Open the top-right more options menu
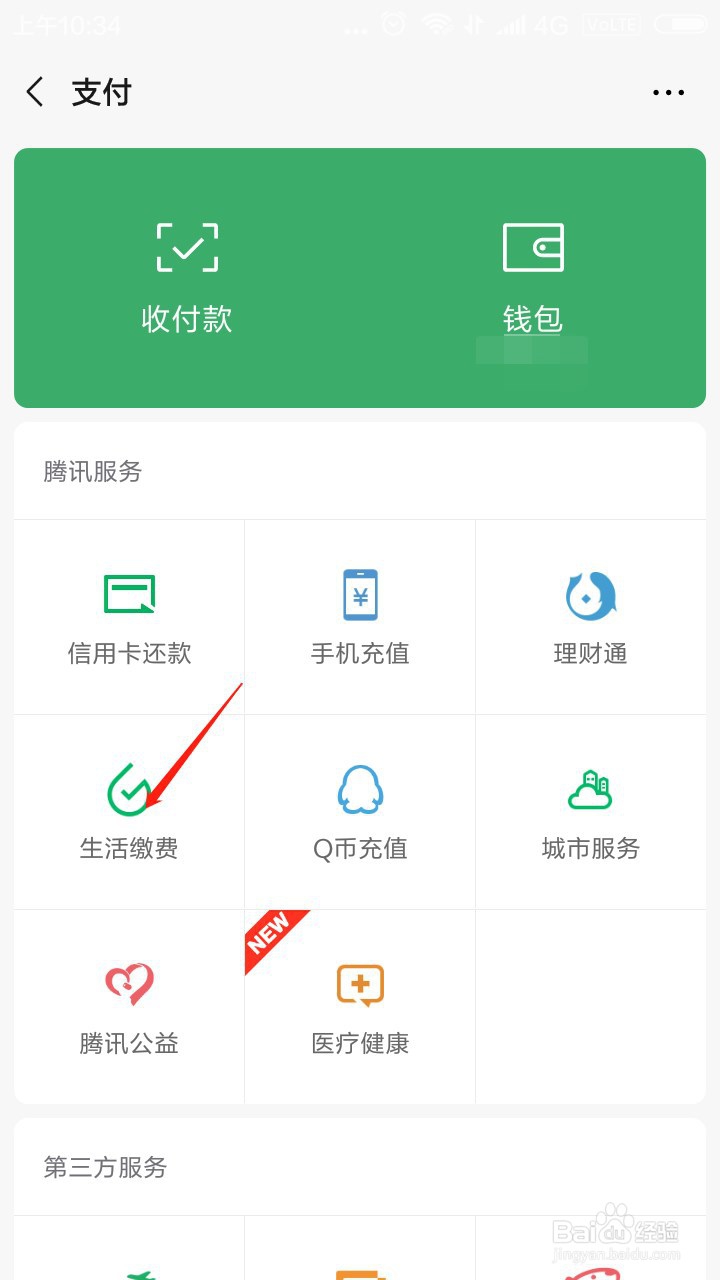This screenshot has height=1280, width=720. [667, 91]
